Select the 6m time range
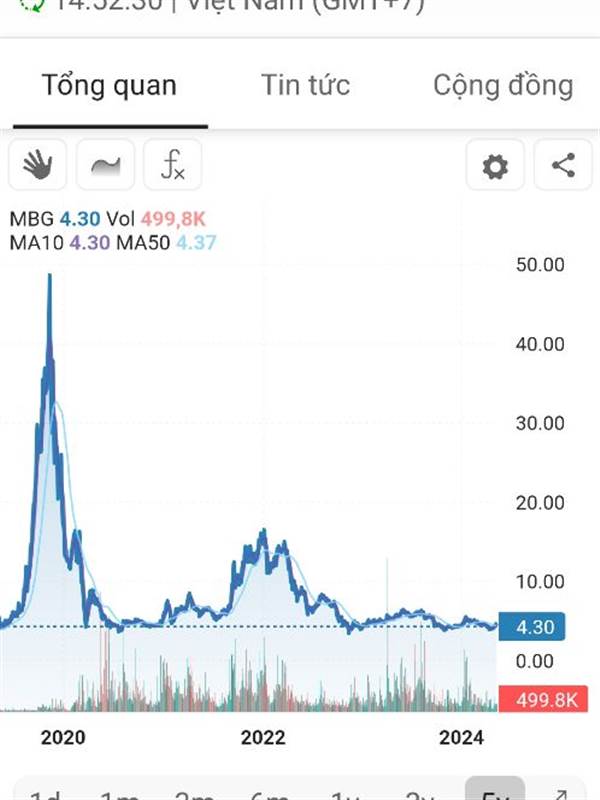The width and height of the screenshot is (600, 800). 270,794
